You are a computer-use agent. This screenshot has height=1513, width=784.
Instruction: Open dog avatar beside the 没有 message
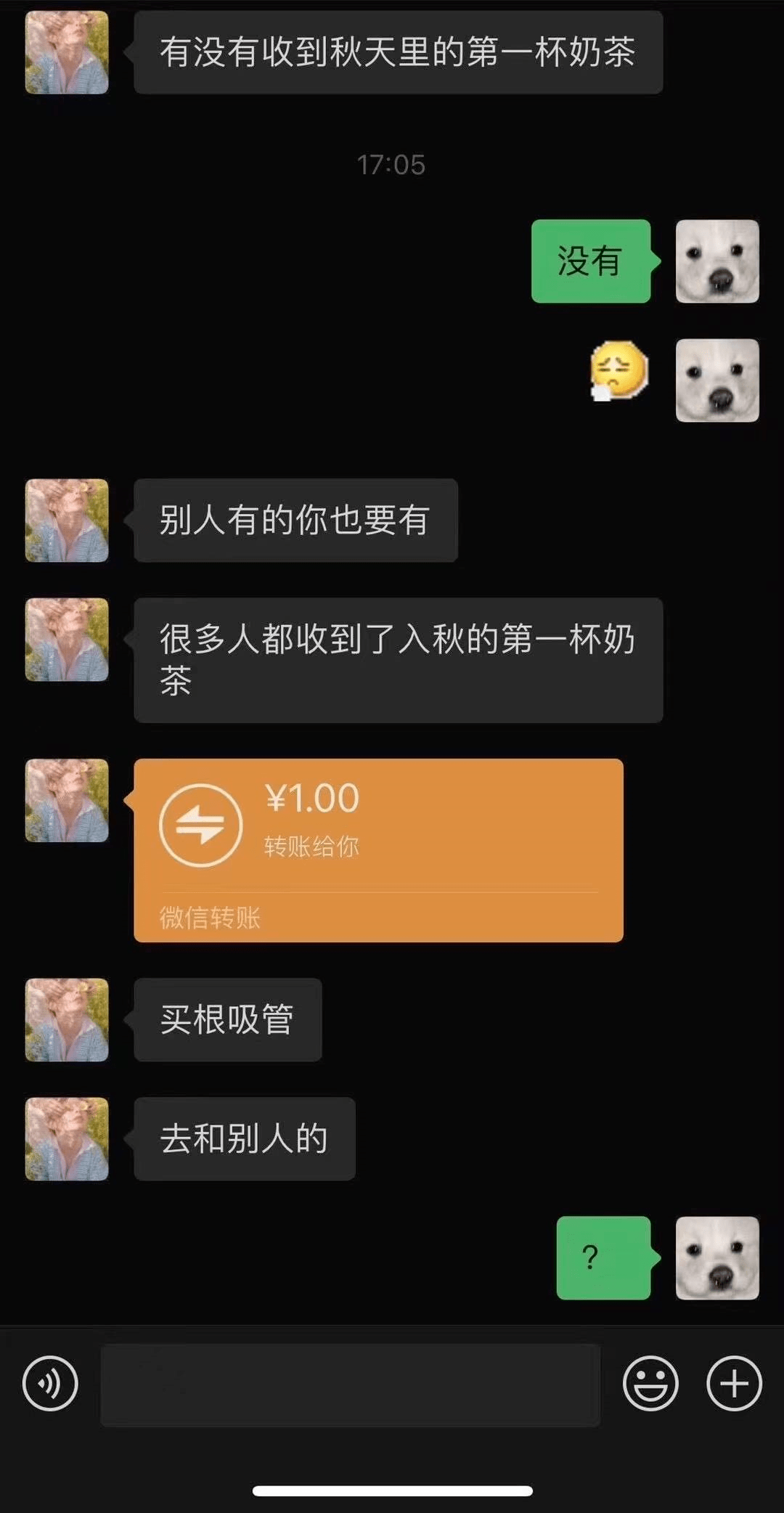717,261
